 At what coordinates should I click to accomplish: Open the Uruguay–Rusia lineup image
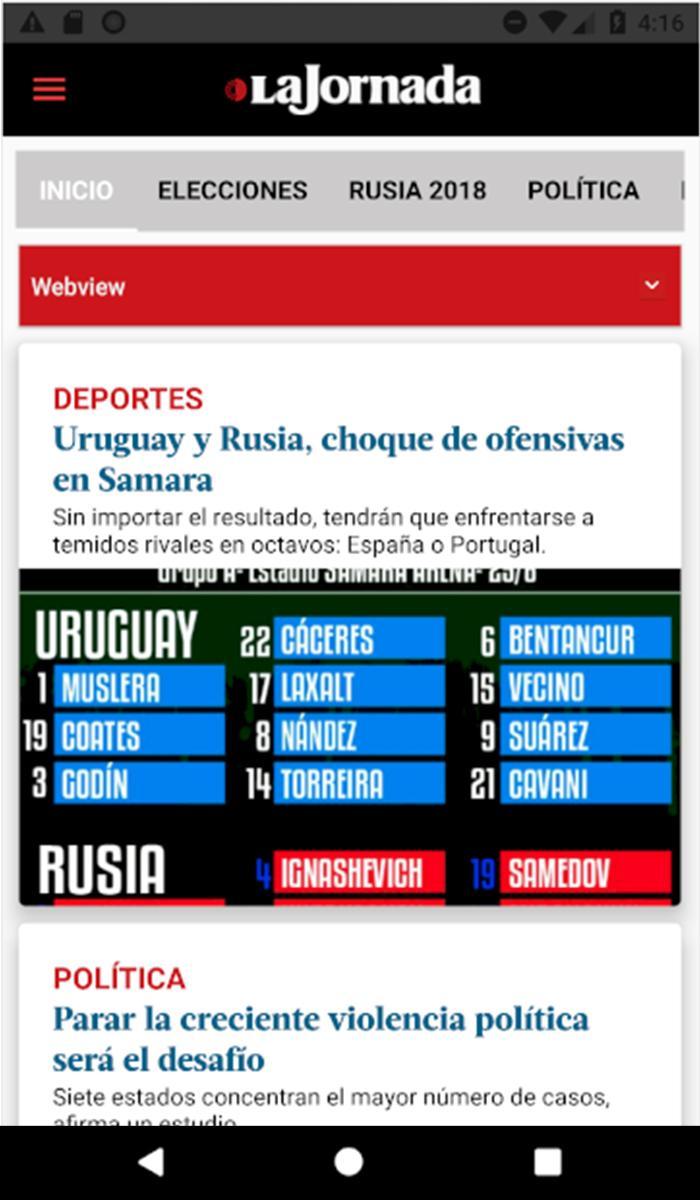tap(350, 737)
